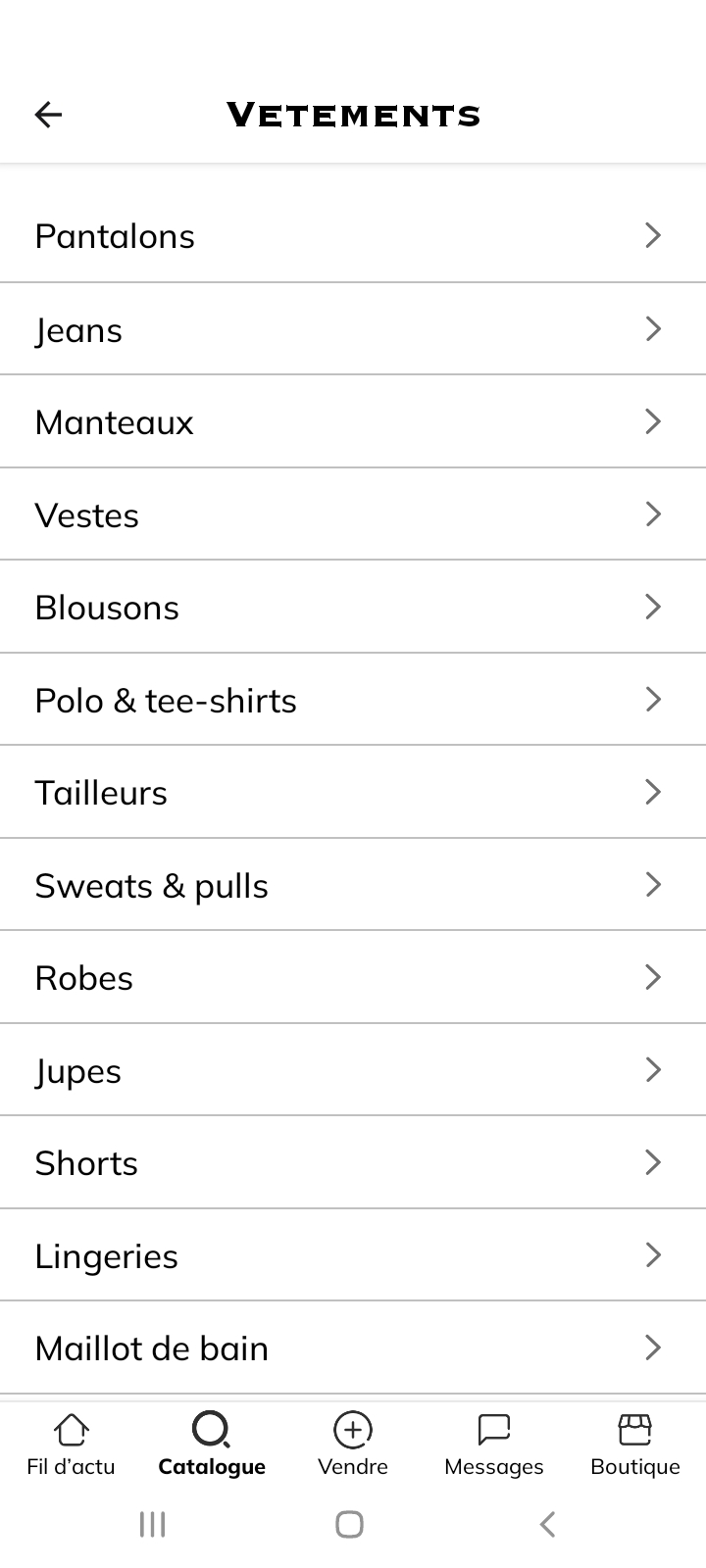Open the Fil d'actu home feed
The height and width of the screenshot is (1568, 706).
(x=71, y=1441)
